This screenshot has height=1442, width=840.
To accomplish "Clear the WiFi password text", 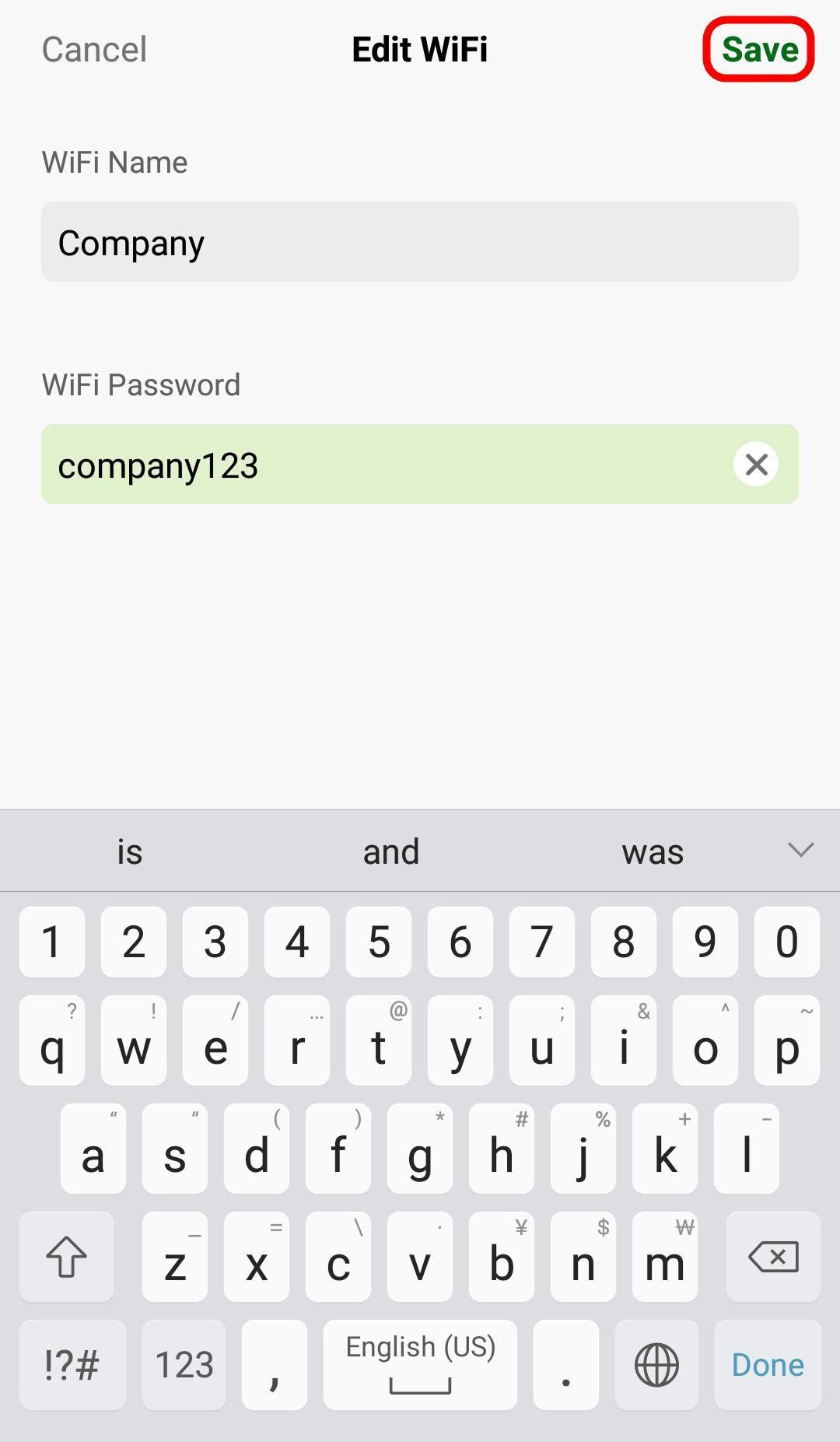I will point(756,465).
